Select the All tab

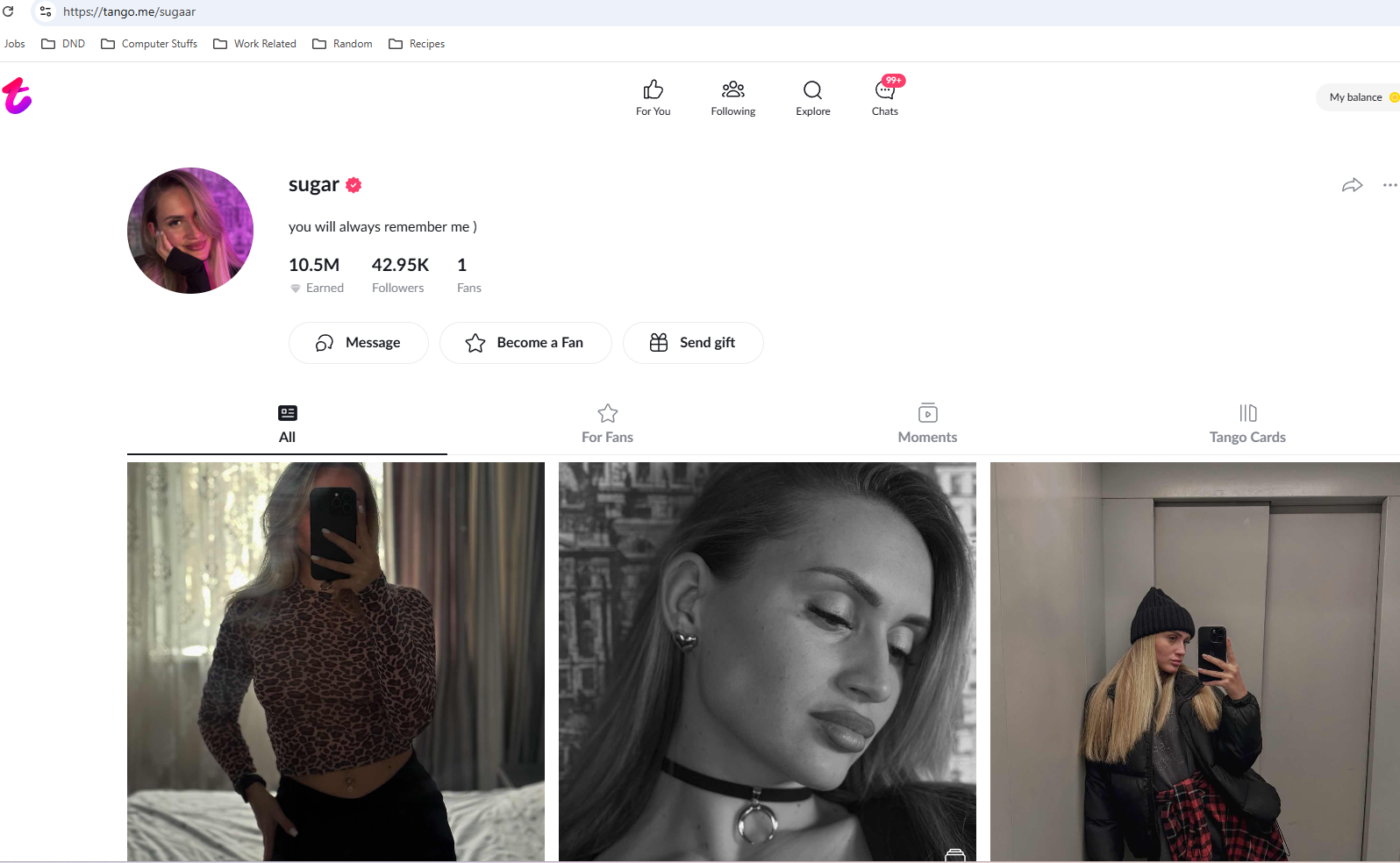[287, 424]
